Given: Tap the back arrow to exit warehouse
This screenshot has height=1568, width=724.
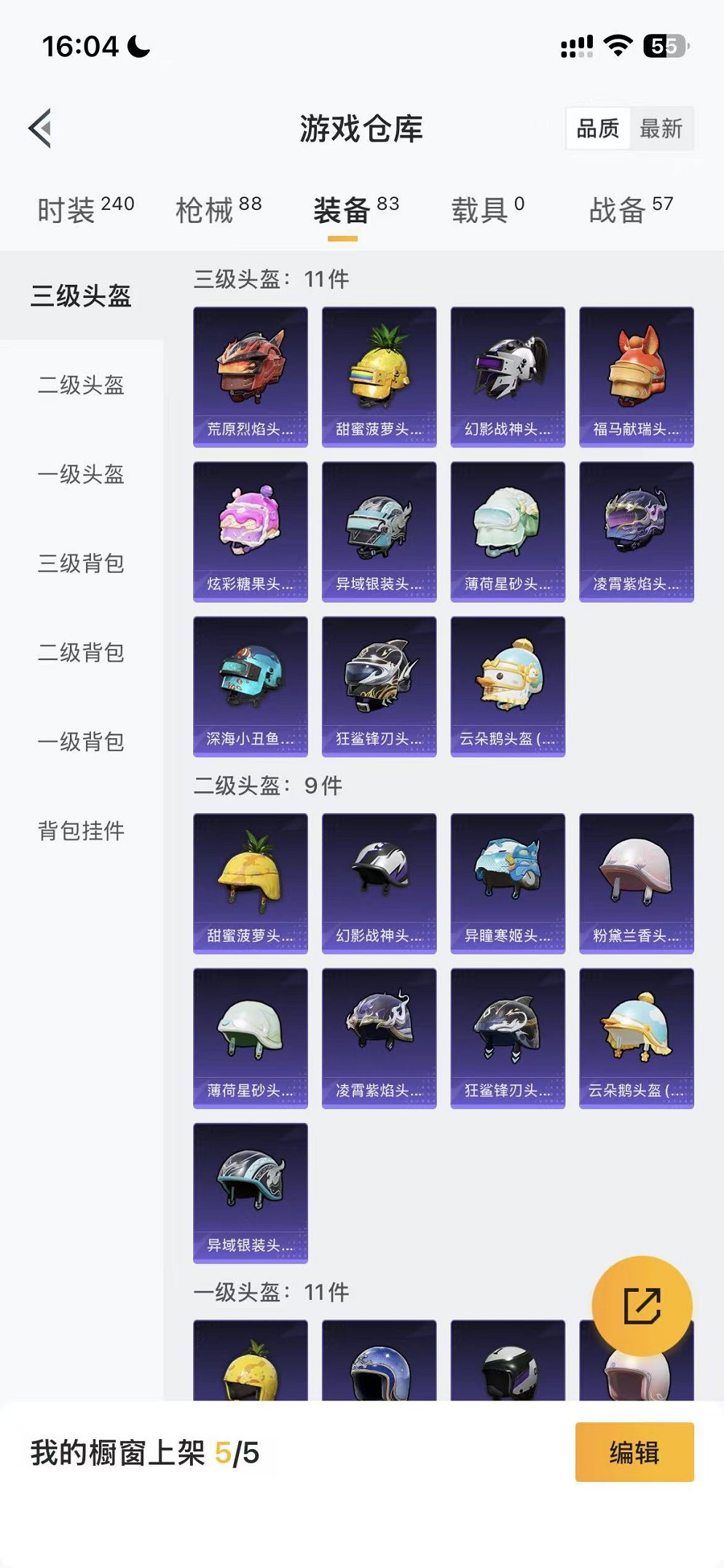Looking at the screenshot, I should 40,126.
